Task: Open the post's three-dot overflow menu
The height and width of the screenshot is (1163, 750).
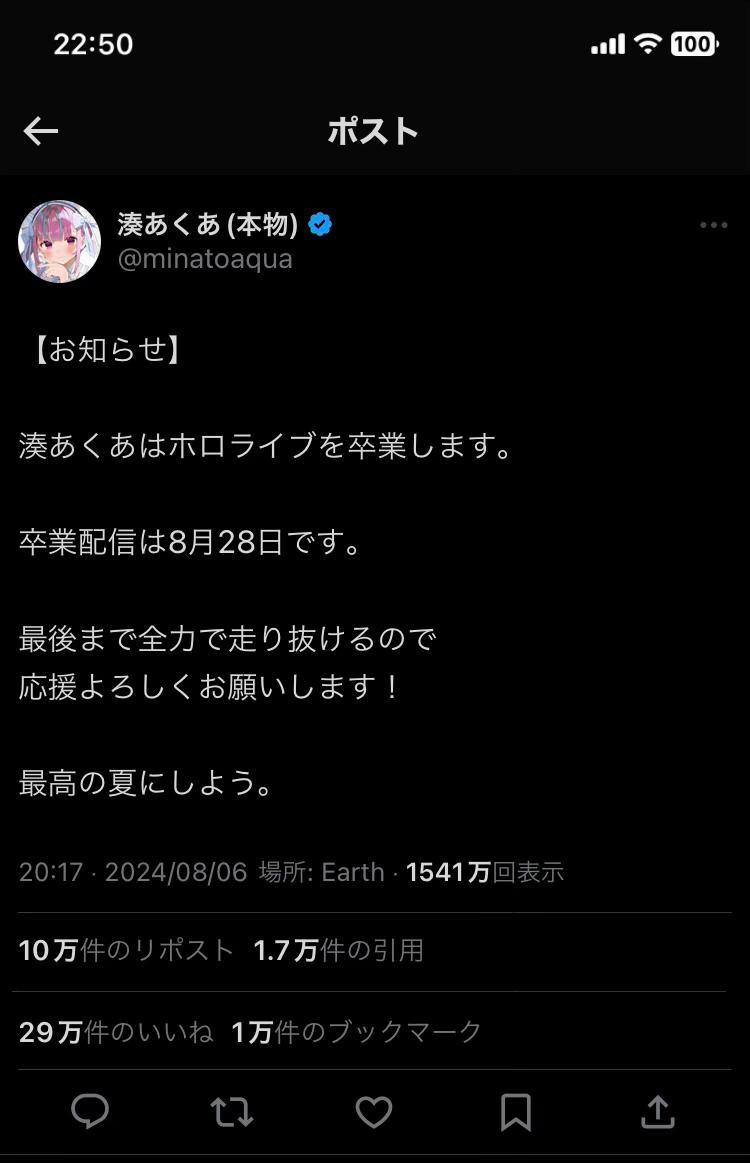Action: tap(713, 225)
